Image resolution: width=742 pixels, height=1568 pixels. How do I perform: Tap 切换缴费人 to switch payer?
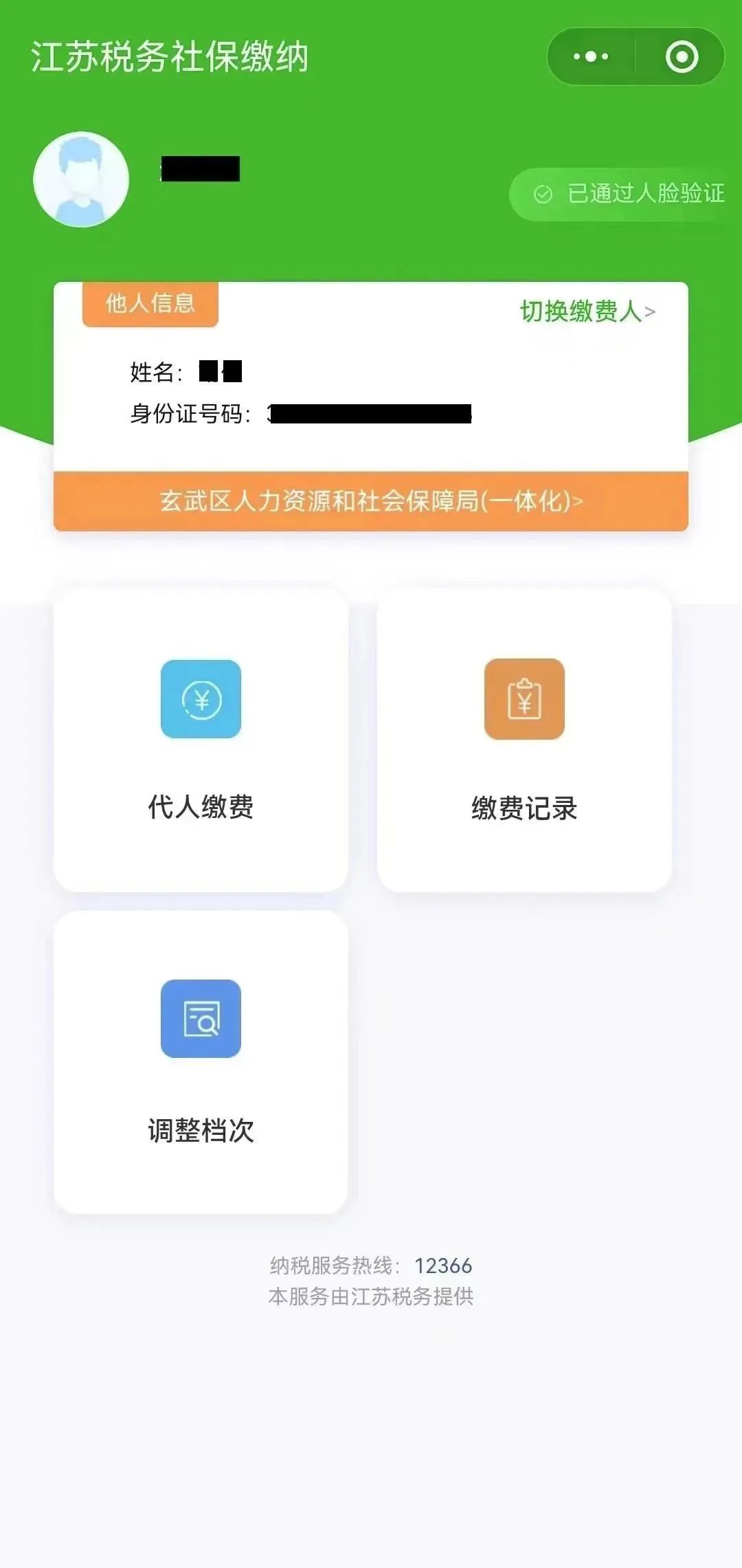[587, 311]
